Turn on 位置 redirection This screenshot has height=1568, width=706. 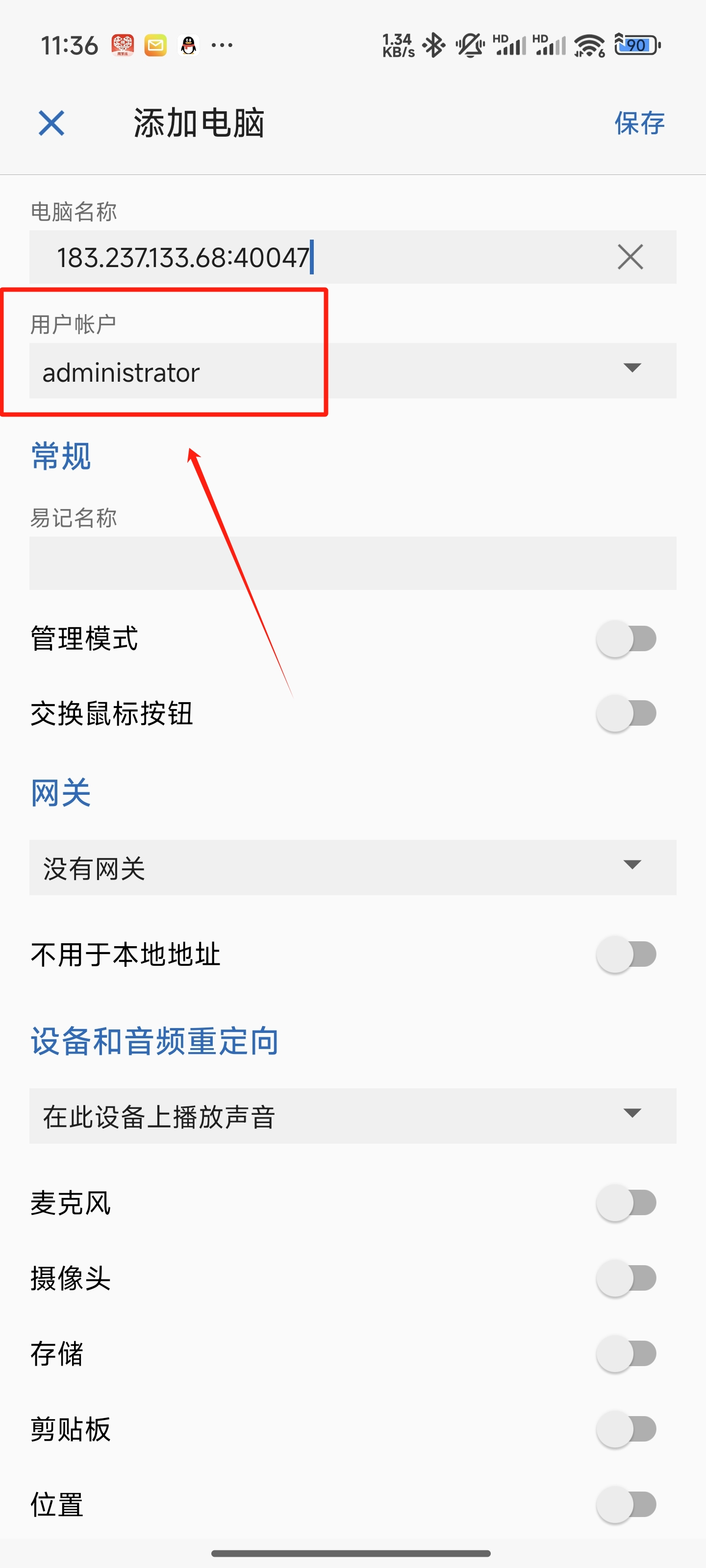point(626,1504)
